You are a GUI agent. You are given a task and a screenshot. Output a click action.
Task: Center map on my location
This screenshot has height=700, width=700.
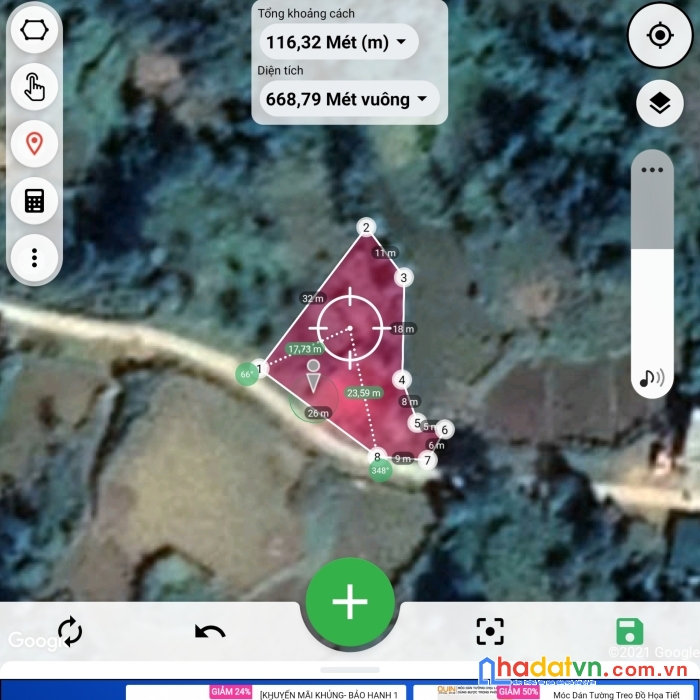pos(660,36)
